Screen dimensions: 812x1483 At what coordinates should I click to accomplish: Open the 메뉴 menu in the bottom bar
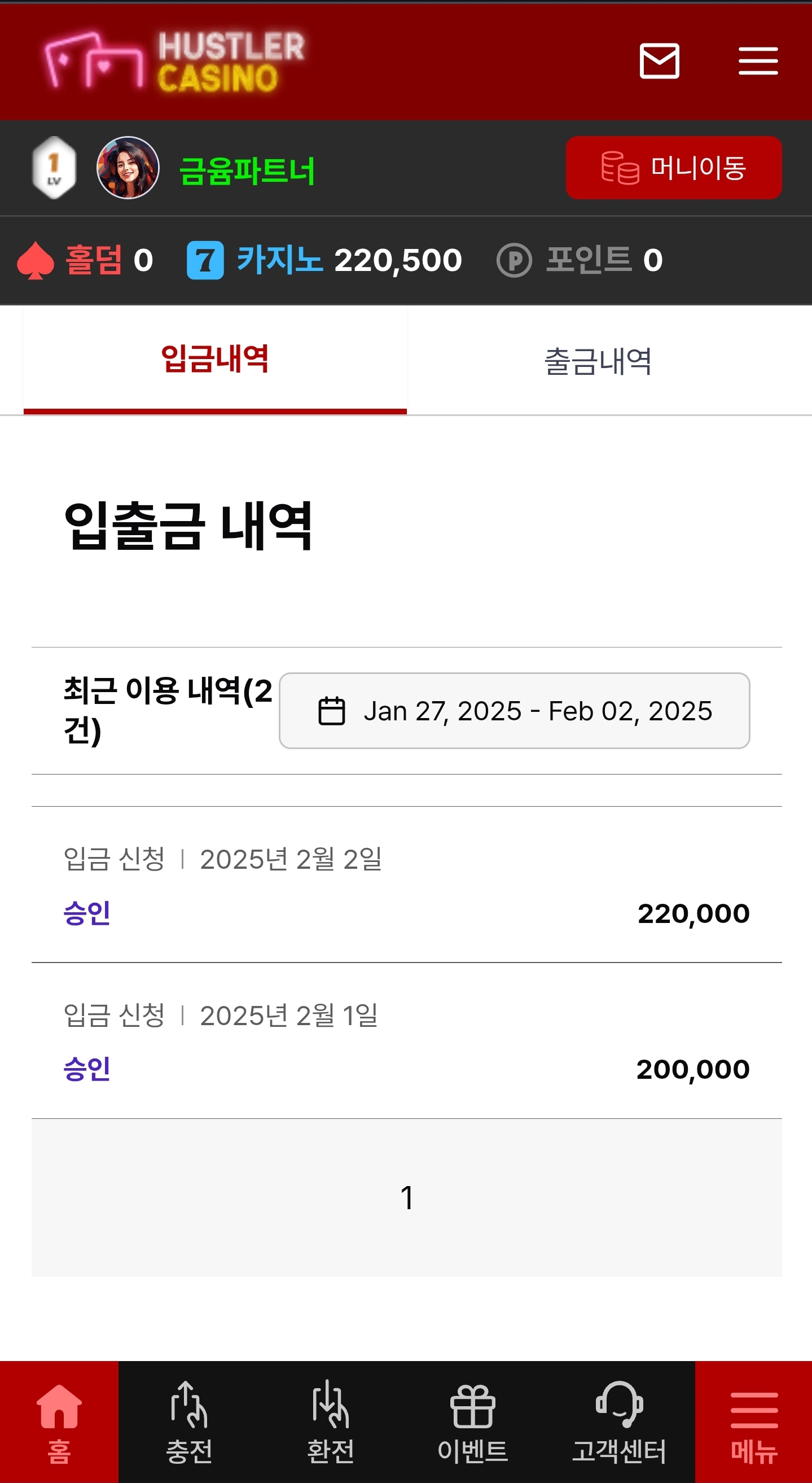point(754,1422)
